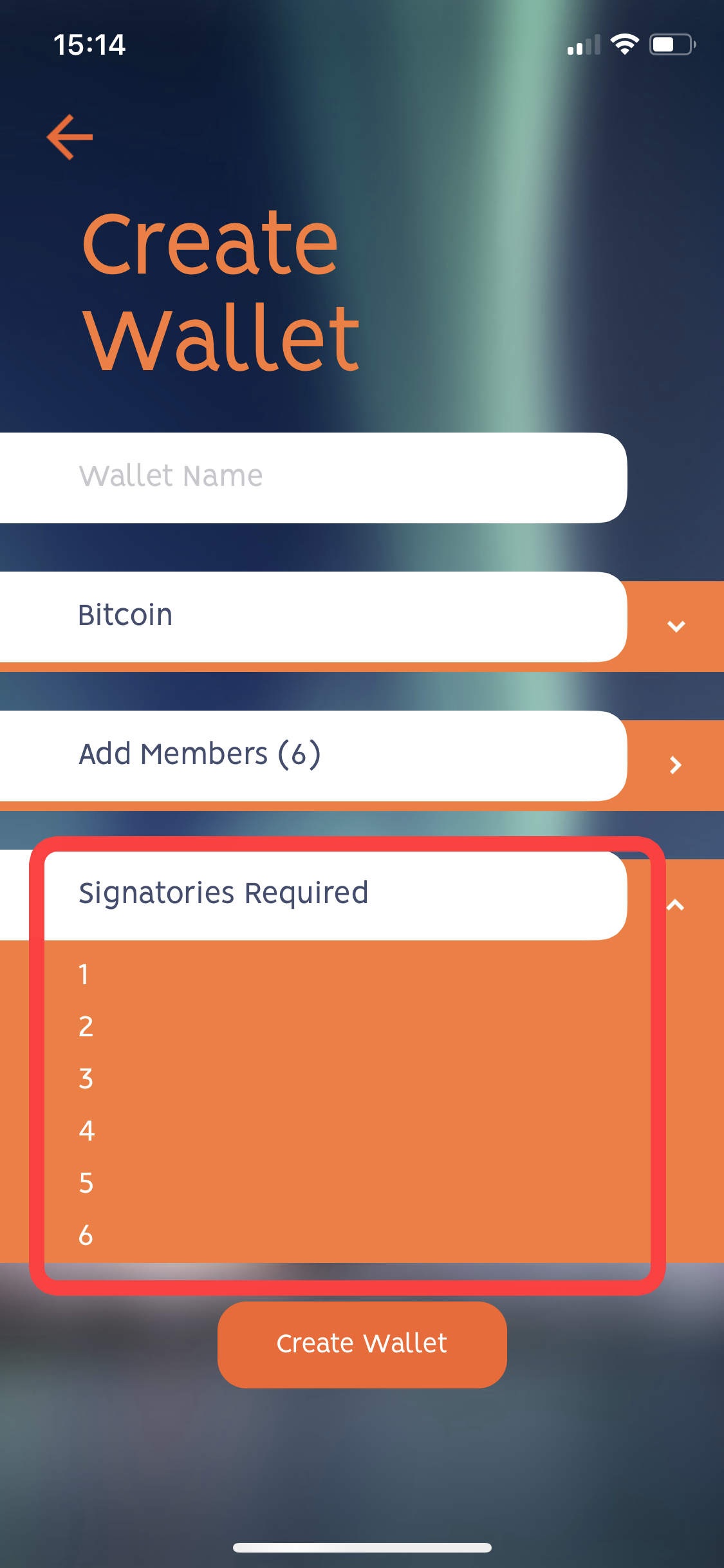Image resolution: width=724 pixels, height=1568 pixels.
Task: Go back using the orange arrow
Action: tap(70, 137)
